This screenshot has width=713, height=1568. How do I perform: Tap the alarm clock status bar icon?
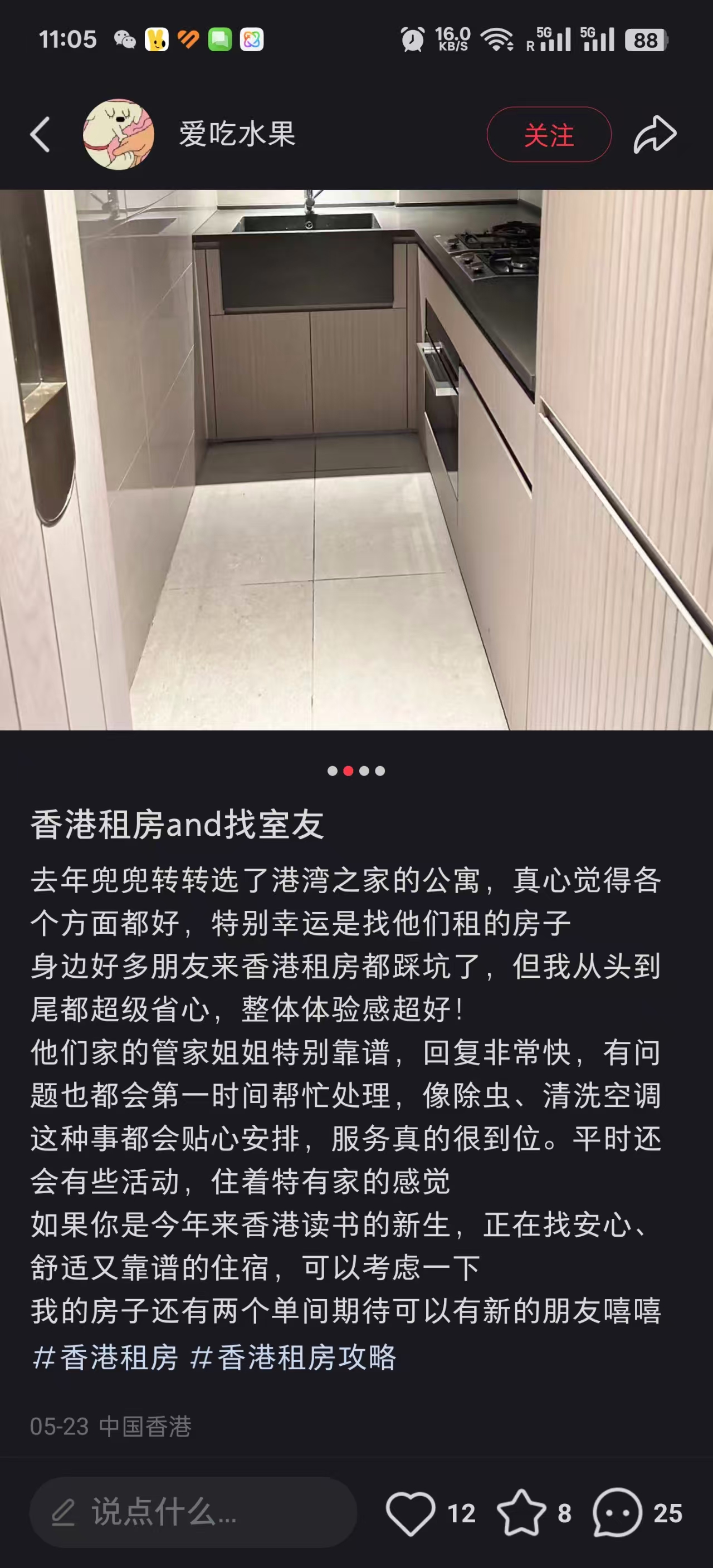(413, 40)
